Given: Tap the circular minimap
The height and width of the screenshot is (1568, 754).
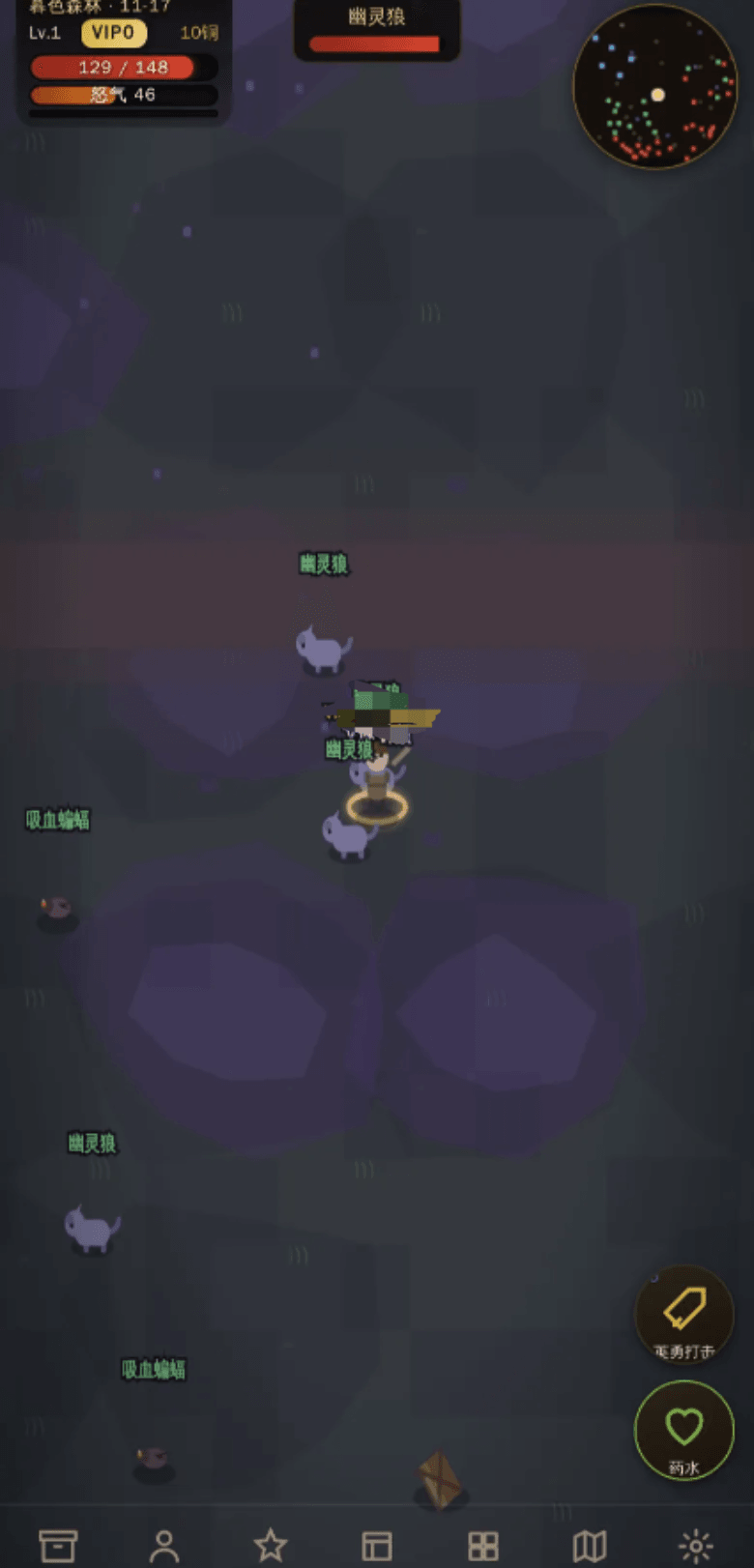Looking at the screenshot, I should [x=656, y=87].
